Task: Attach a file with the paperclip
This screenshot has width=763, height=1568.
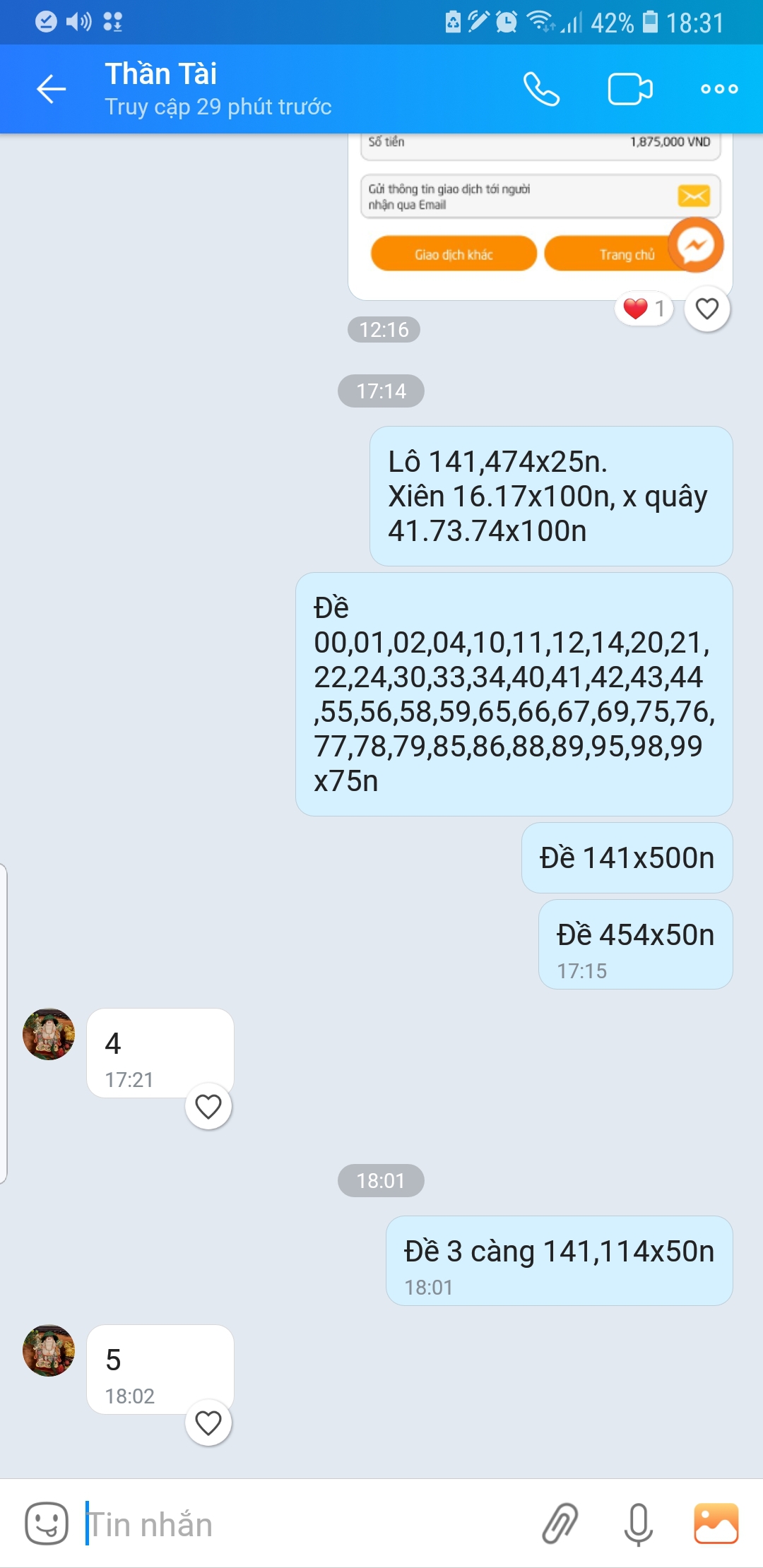Action: (x=560, y=1524)
